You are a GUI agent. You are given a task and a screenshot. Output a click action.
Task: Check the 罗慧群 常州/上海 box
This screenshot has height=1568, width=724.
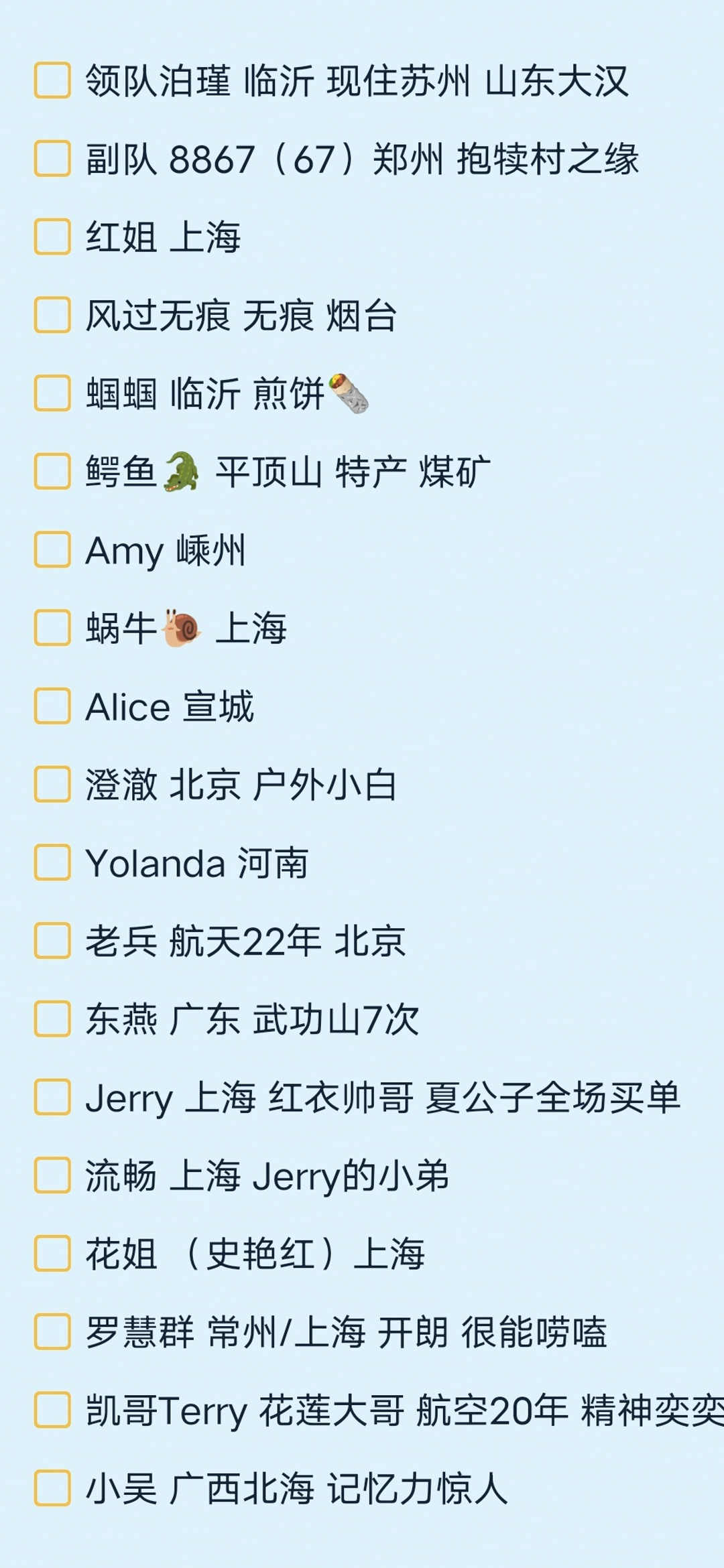[x=52, y=1331]
